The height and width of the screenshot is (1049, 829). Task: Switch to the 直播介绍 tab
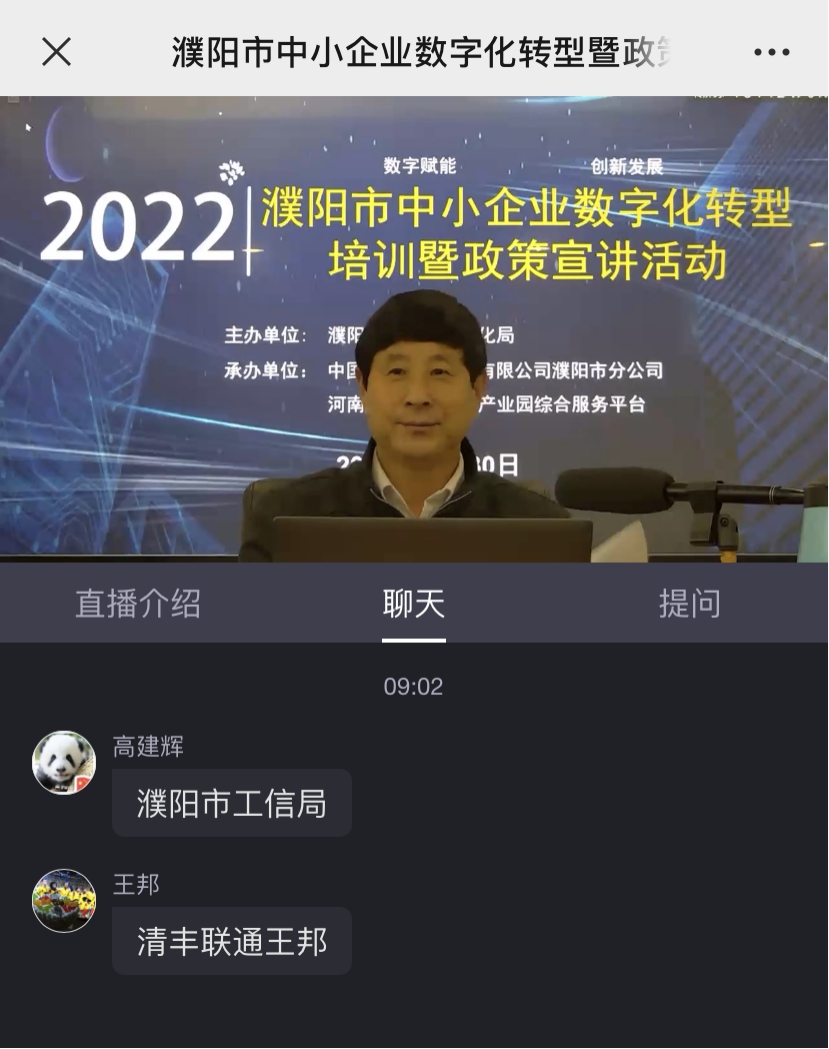tap(138, 604)
